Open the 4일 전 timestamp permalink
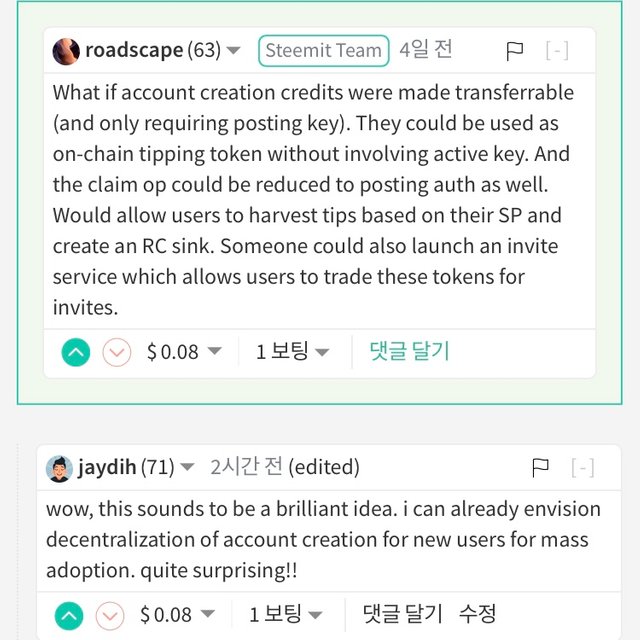Screen dimensions: 640x640 coord(425,50)
